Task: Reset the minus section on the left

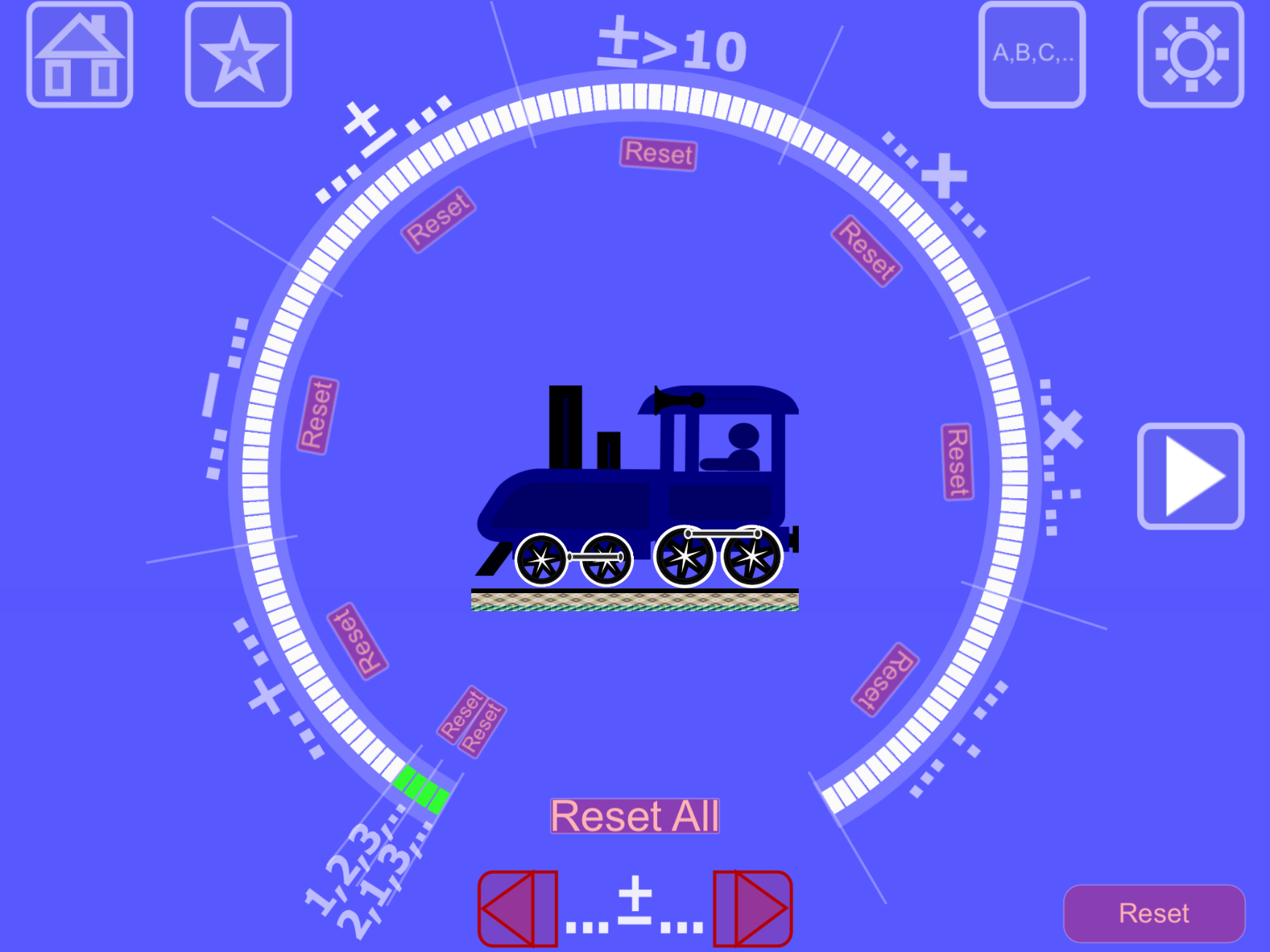Action: point(318,416)
